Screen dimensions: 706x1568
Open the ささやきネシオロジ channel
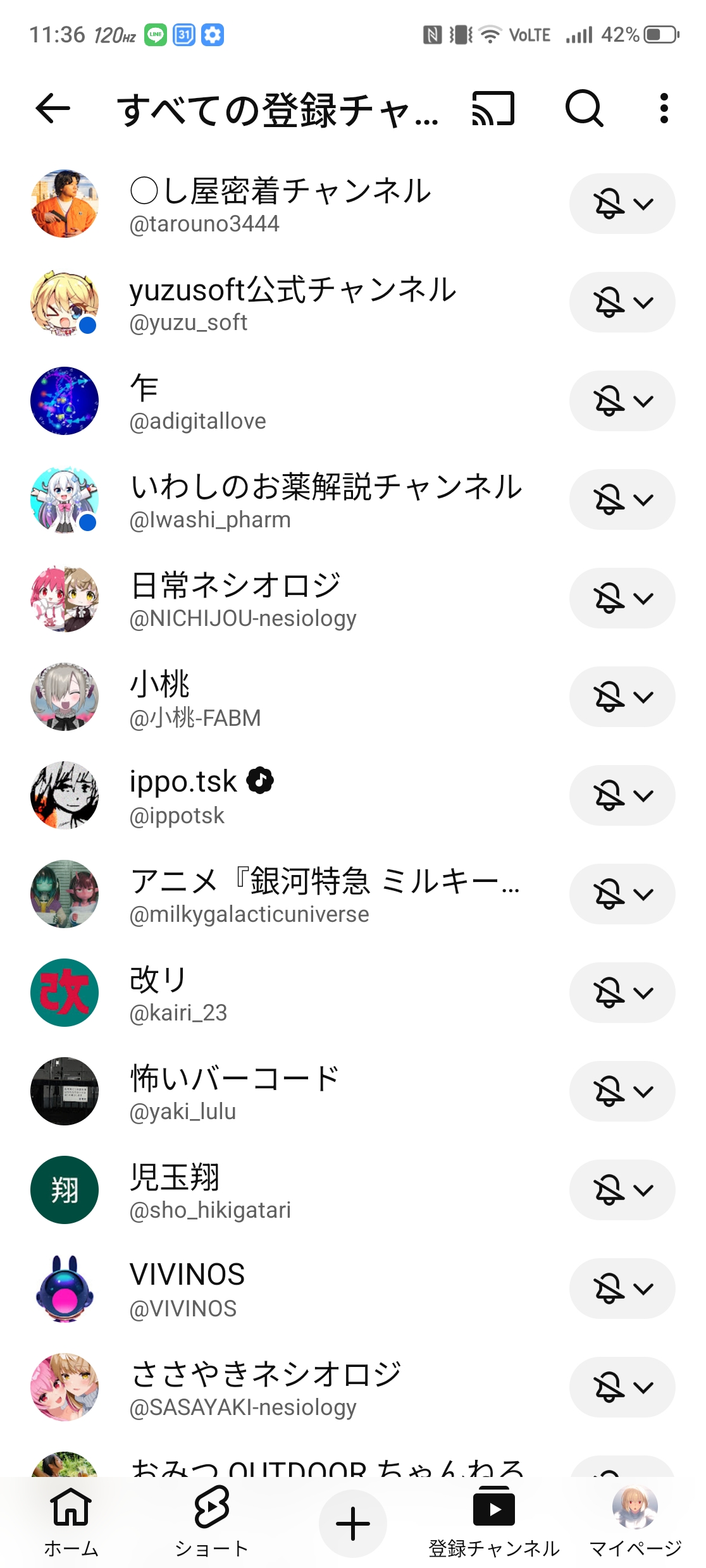click(266, 1388)
